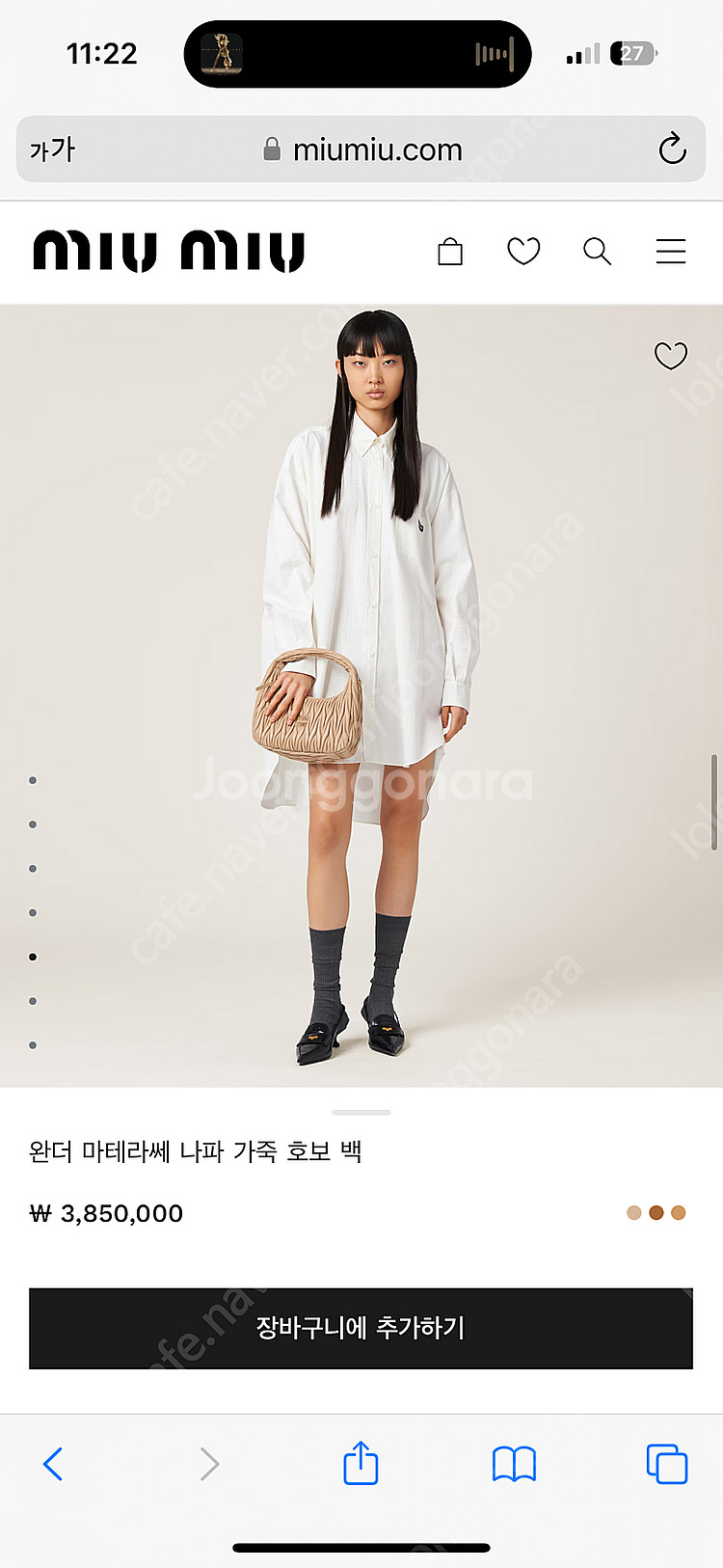The height and width of the screenshot is (1568, 723).
Task: Open the 가가 reader text options
Action: (52, 149)
